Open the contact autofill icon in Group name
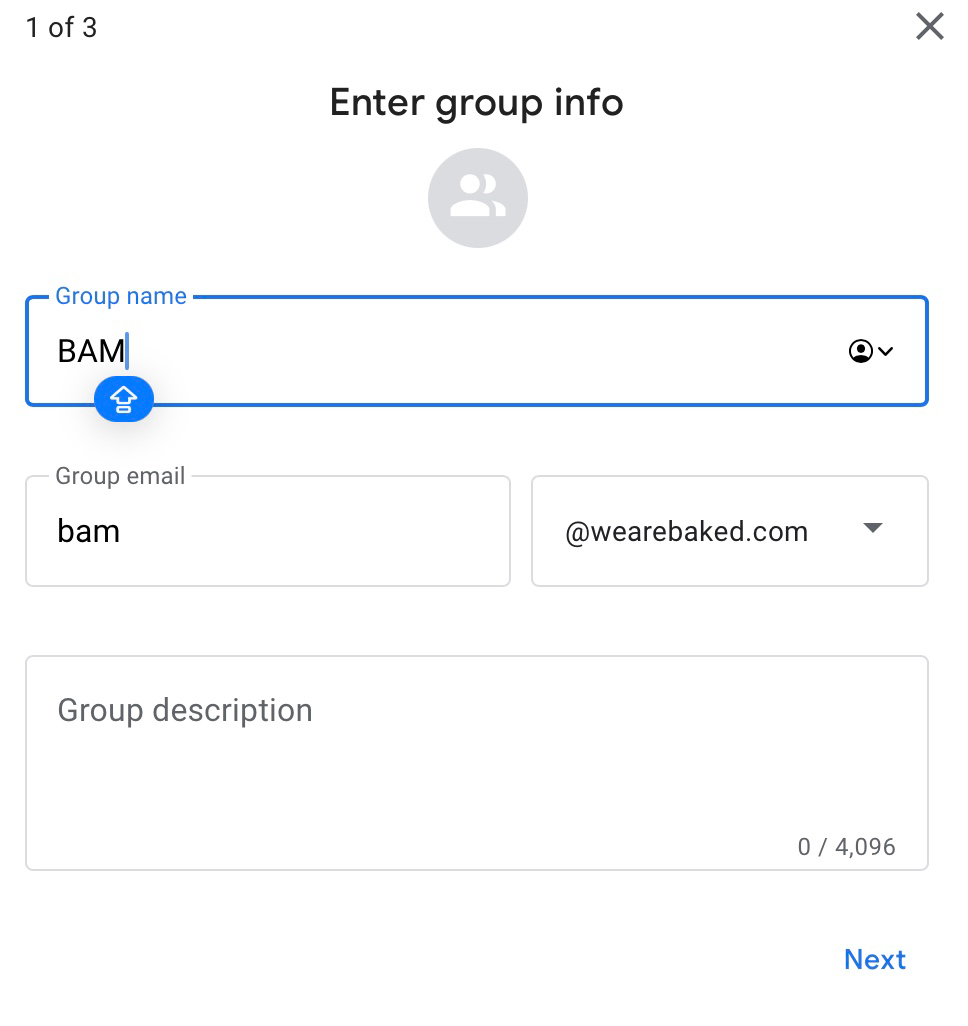This screenshot has width=968, height=1026. [x=870, y=351]
